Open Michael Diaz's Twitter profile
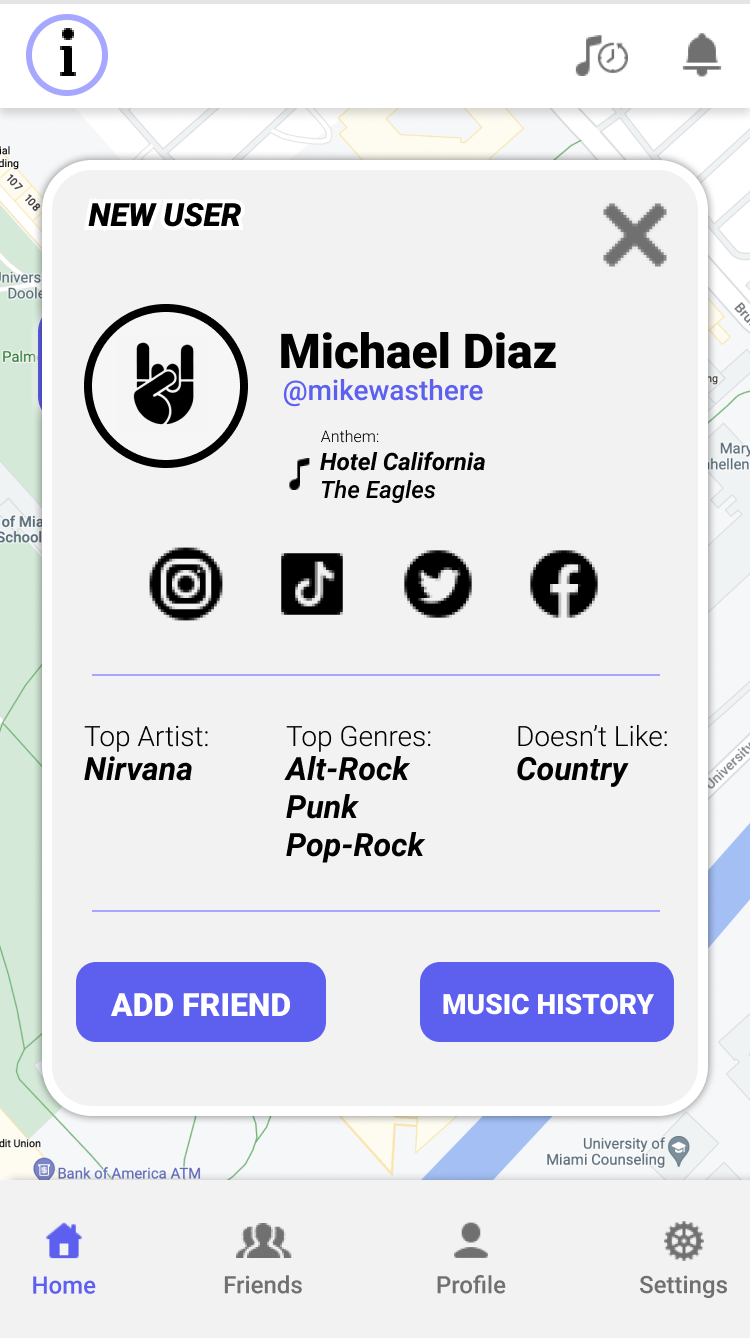The height and width of the screenshot is (1338, 750). point(438,584)
